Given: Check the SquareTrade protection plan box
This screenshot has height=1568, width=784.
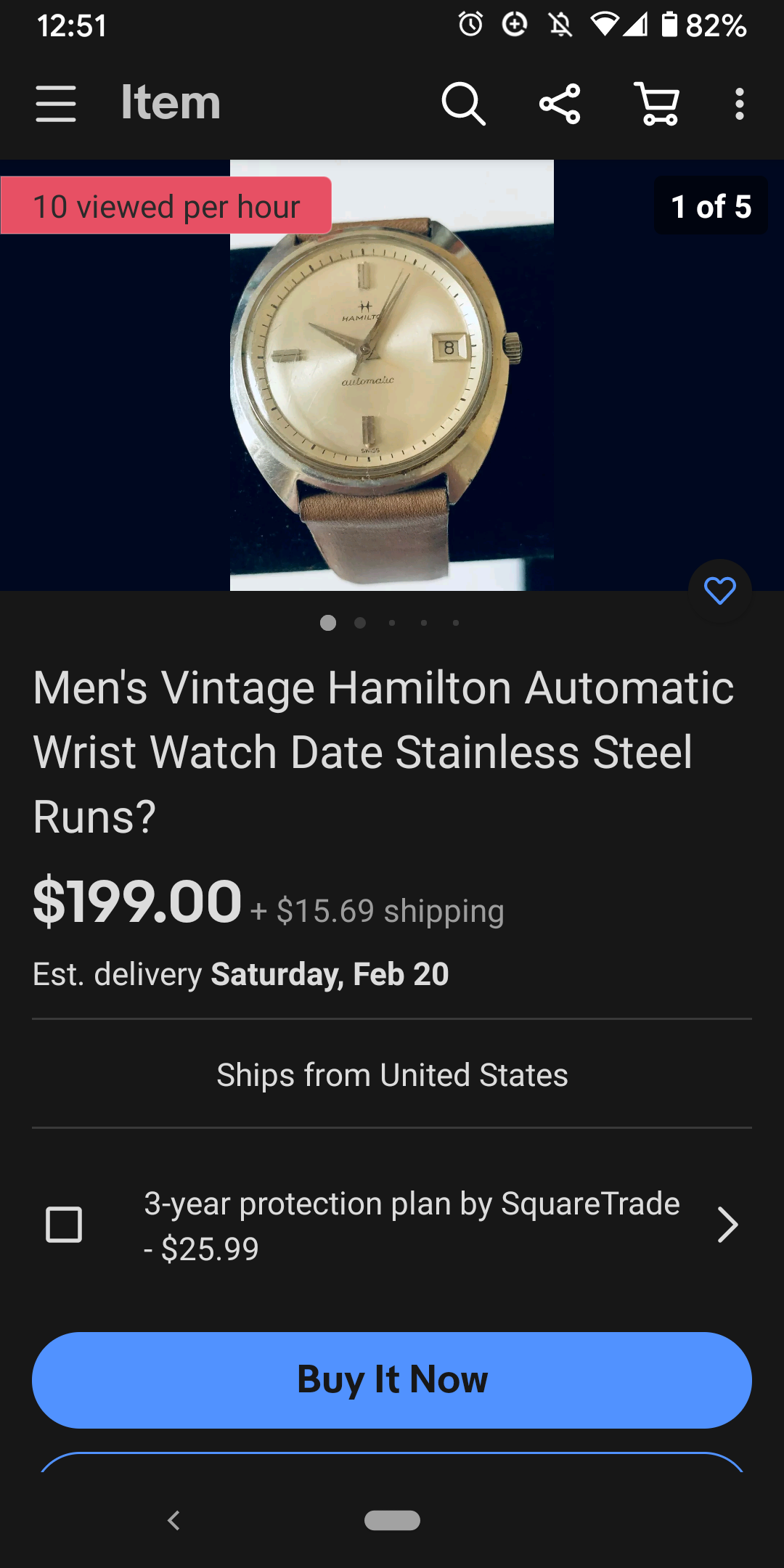Looking at the screenshot, I should pos(64,1225).
